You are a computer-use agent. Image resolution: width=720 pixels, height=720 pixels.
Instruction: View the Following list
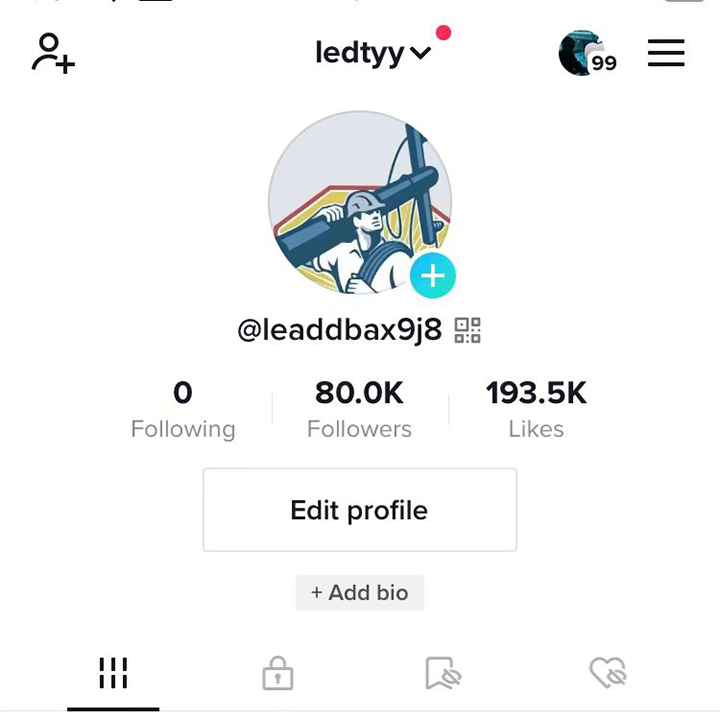tap(183, 410)
